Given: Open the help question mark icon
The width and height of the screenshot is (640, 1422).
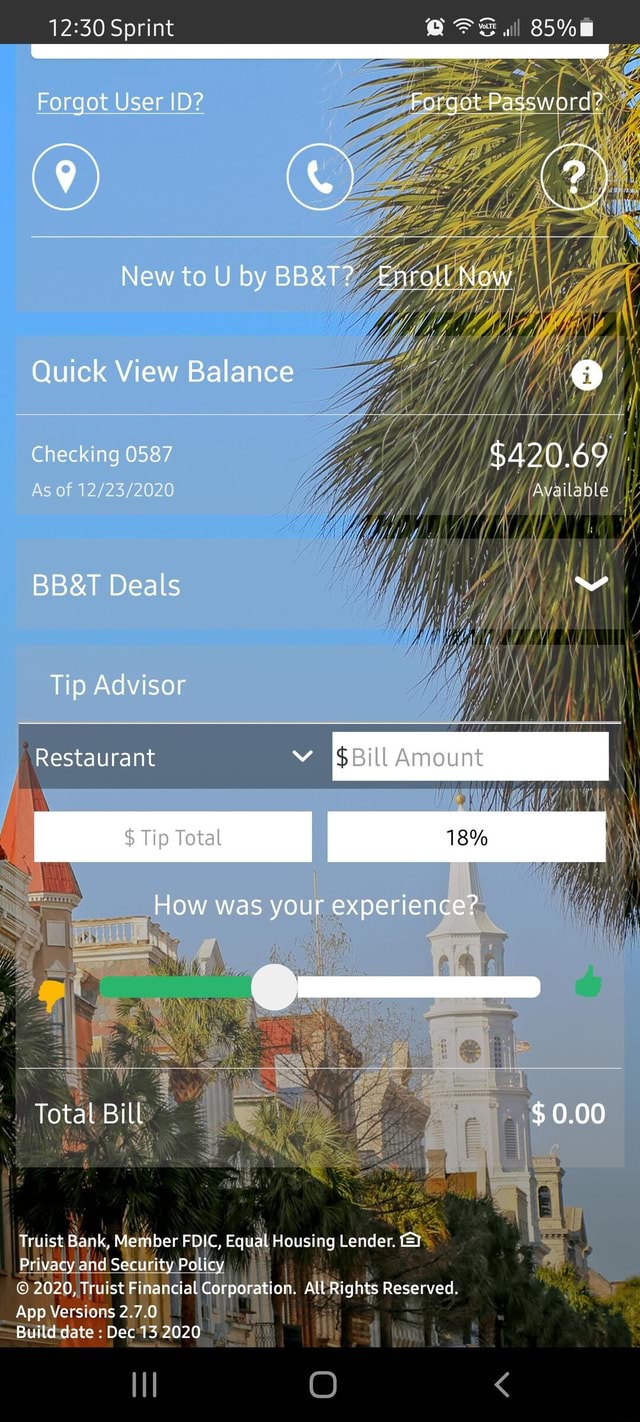Looking at the screenshot, I should pyautogui.click(x=573, y=177).
